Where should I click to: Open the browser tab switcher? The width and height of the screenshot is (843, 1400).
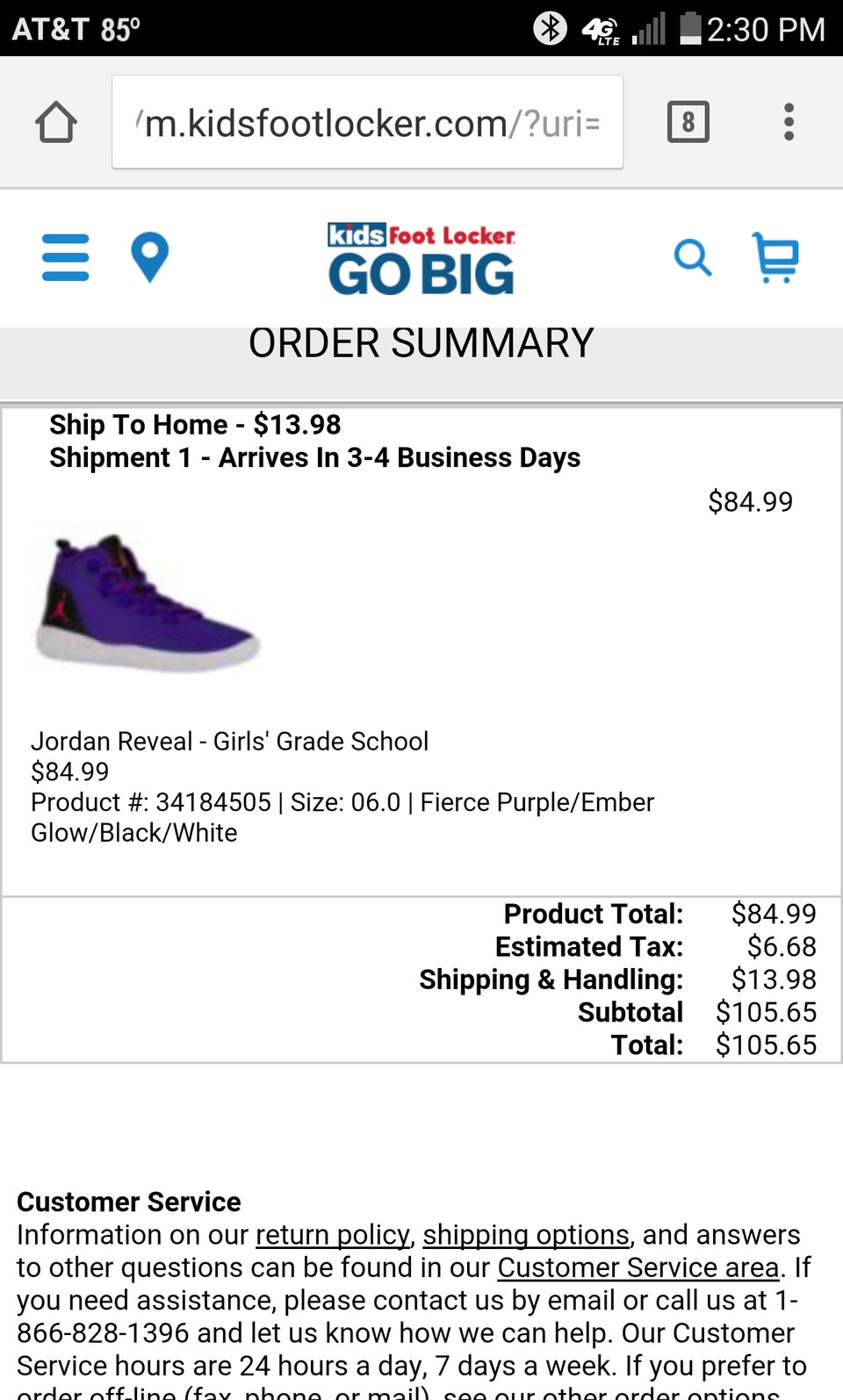pyautogui.click(x=688, y=122)
